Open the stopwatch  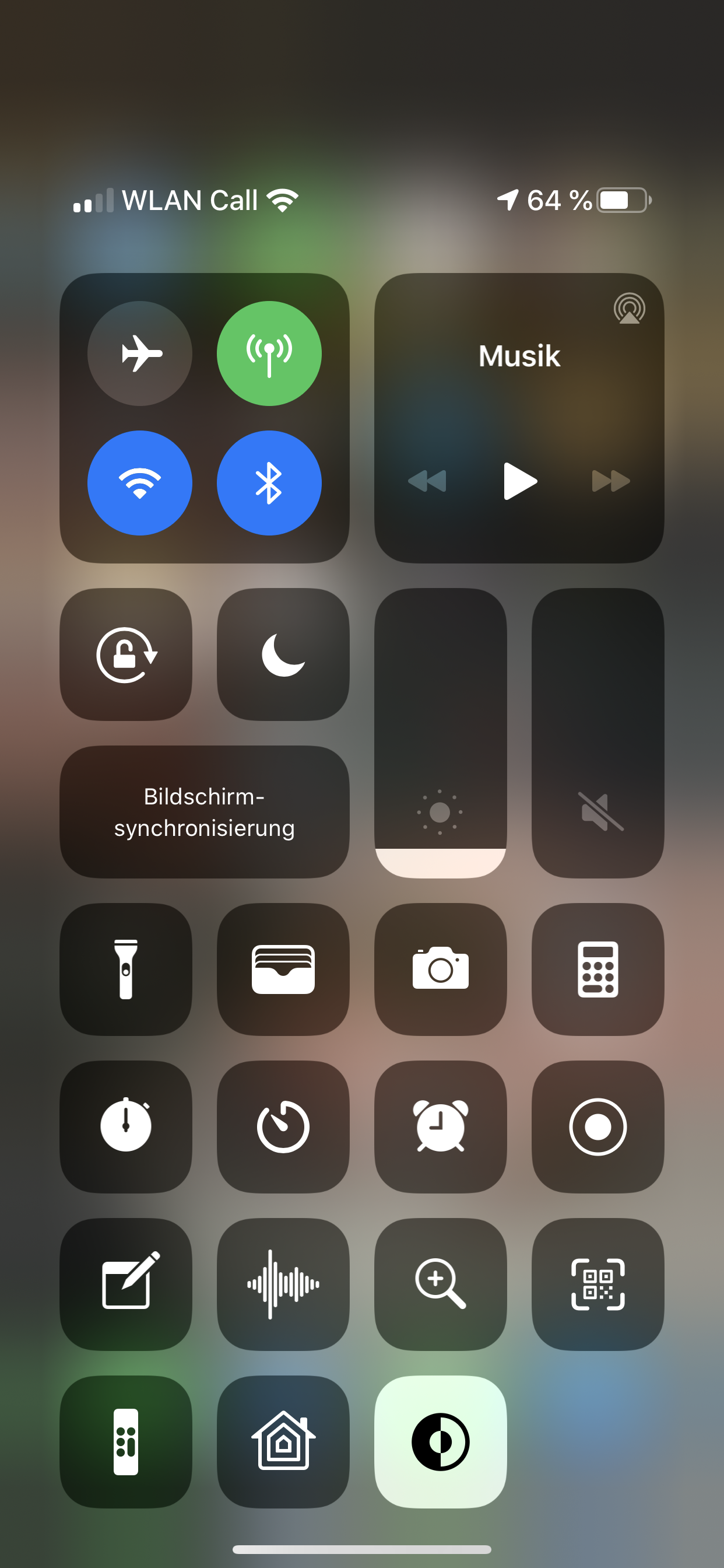coord(126,1126)
